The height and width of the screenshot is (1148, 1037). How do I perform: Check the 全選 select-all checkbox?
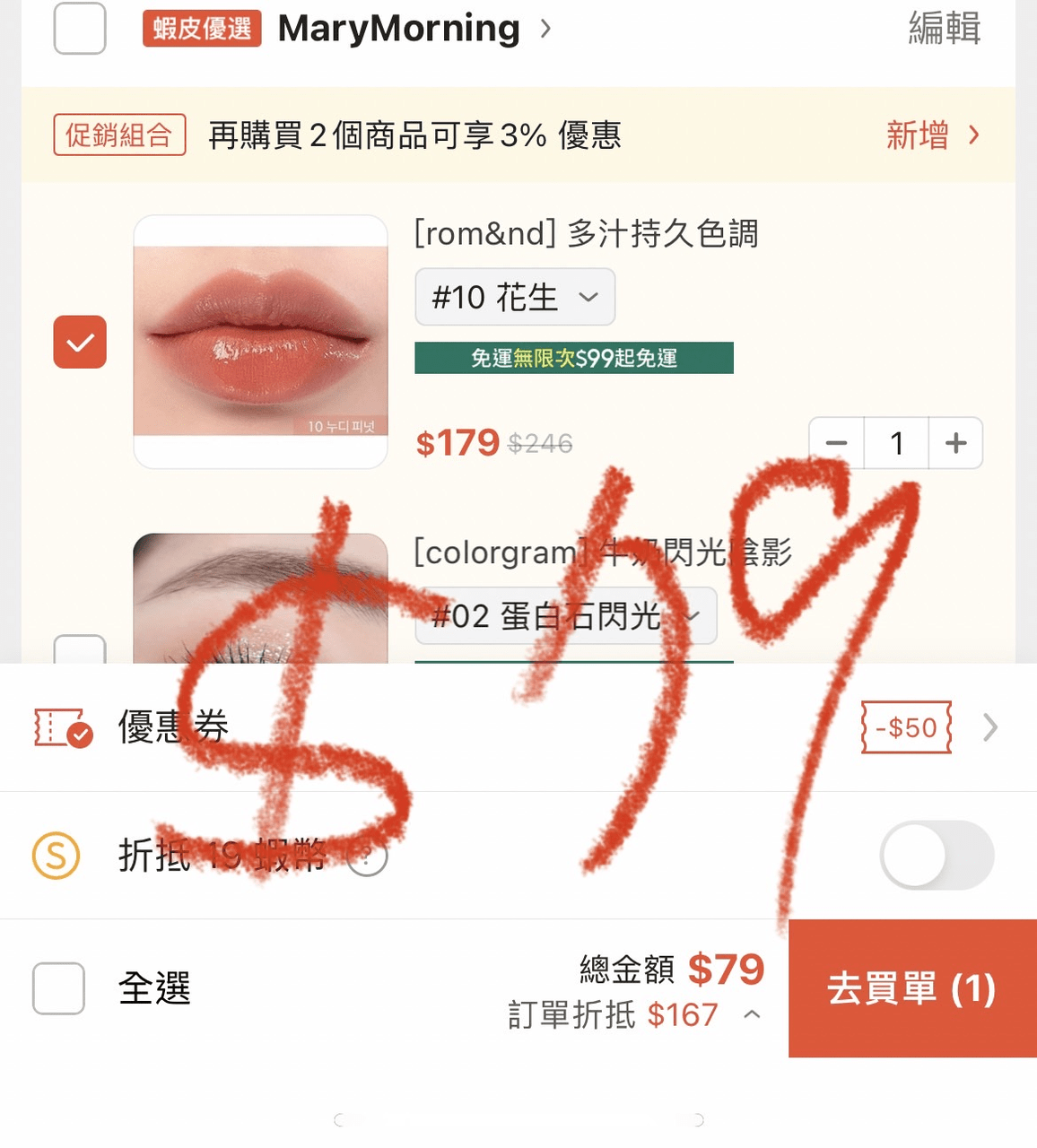[58, 987]
